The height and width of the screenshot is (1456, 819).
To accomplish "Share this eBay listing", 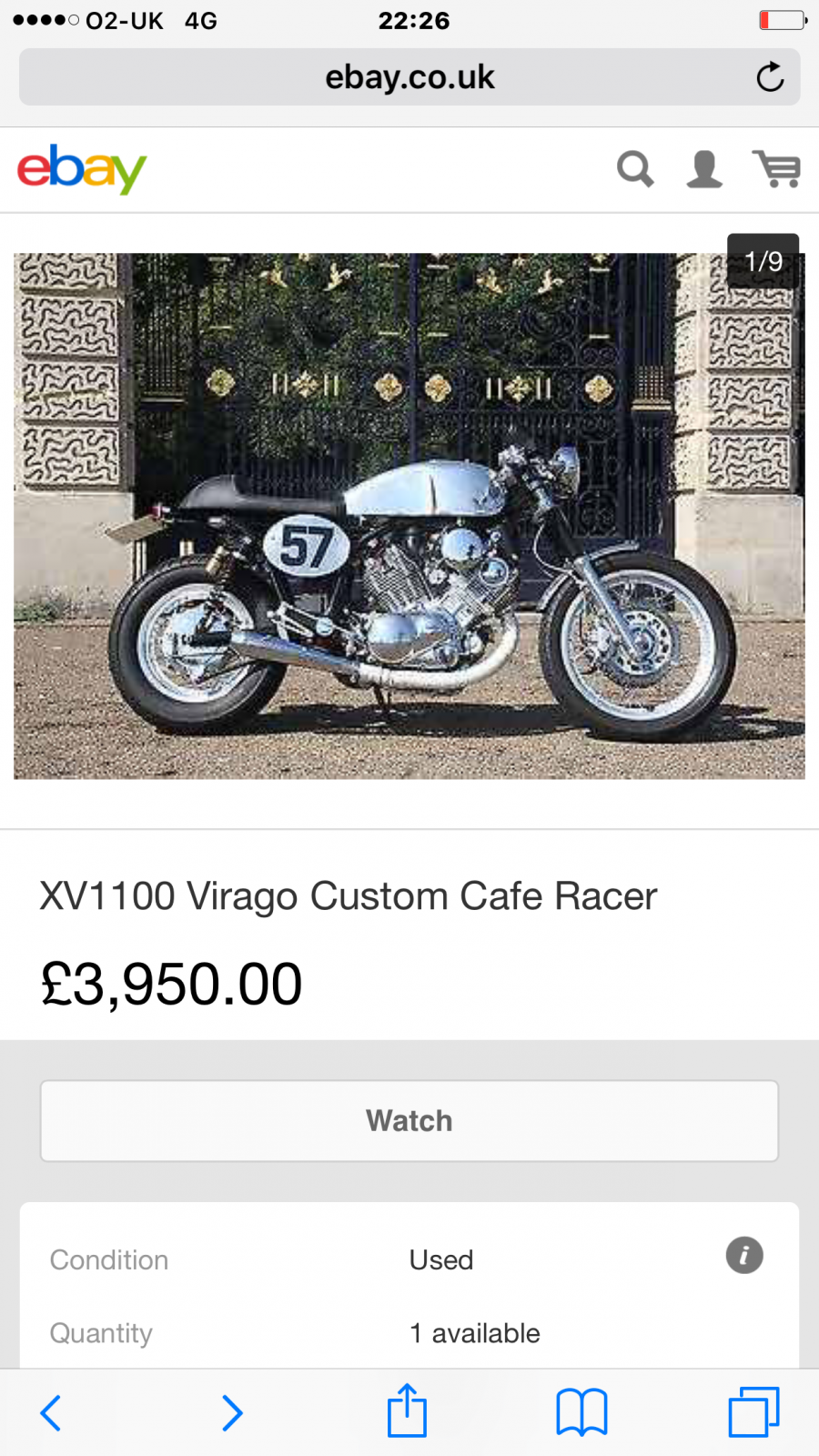I will [x=407, y=1411].
